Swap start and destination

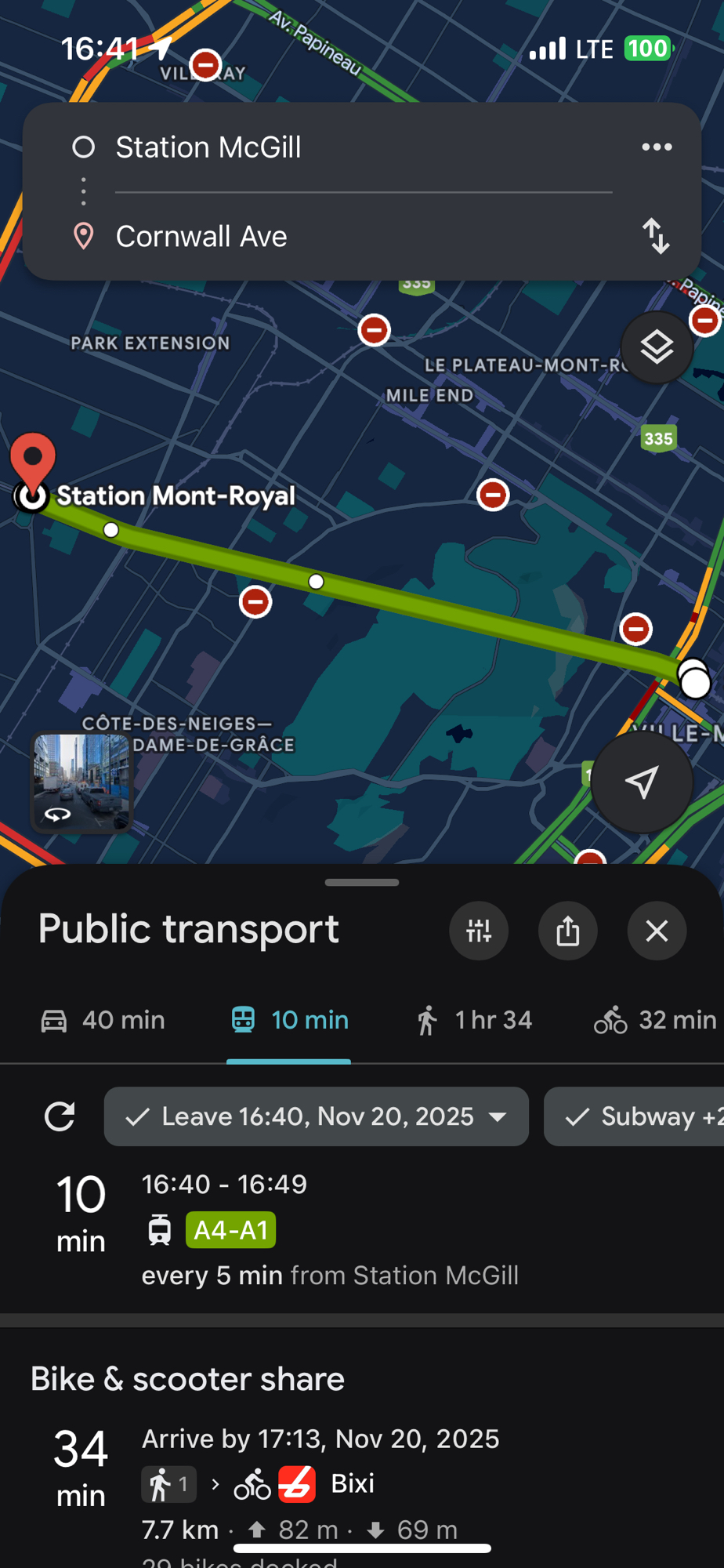point(656,236)
